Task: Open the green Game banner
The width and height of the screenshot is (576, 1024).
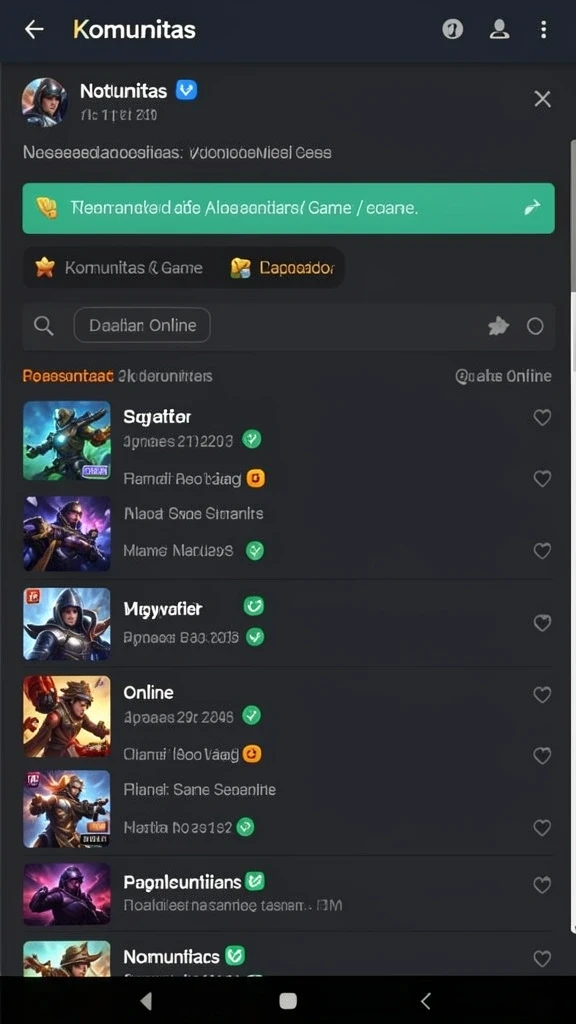Action: click(x=288, y=208)
